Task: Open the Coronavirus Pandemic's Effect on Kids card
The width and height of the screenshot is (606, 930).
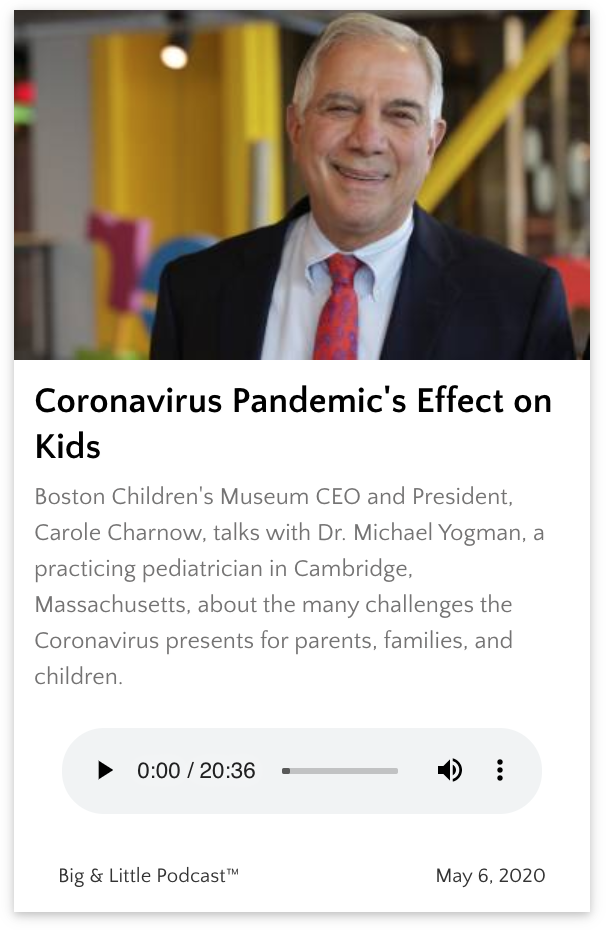Action: (293, 422)
